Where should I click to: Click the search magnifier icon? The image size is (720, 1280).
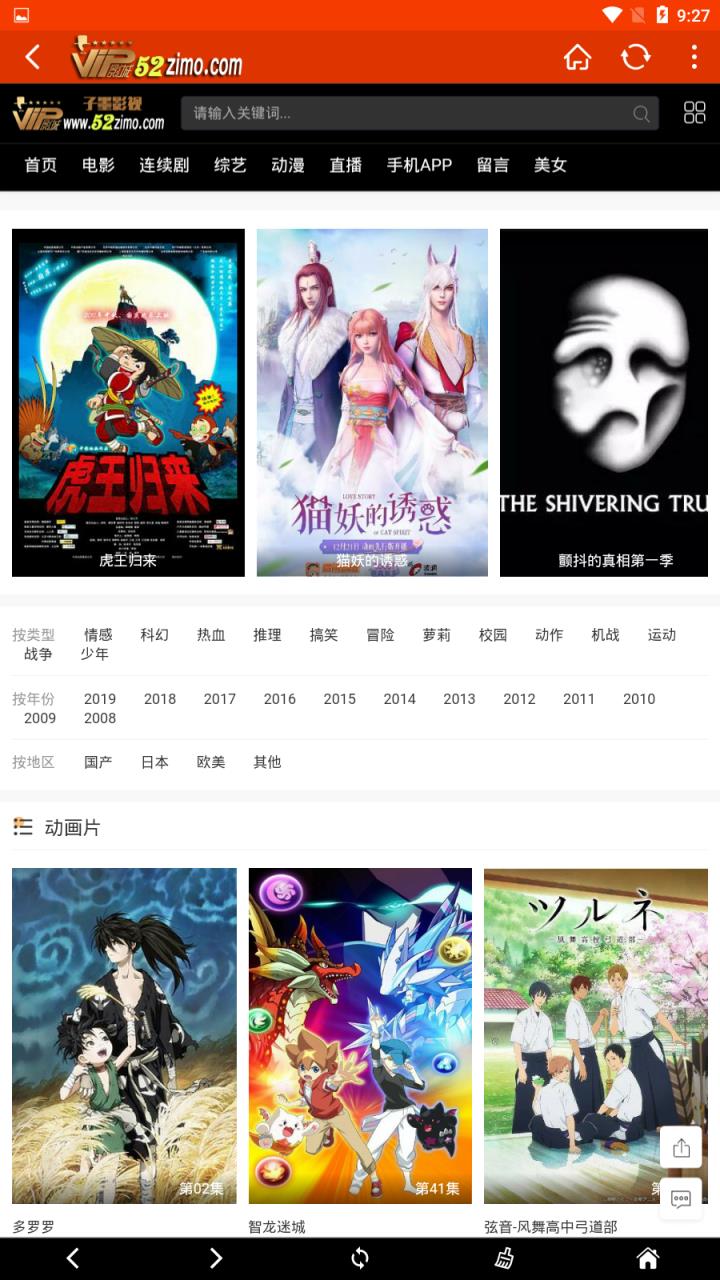click(640, 113)
